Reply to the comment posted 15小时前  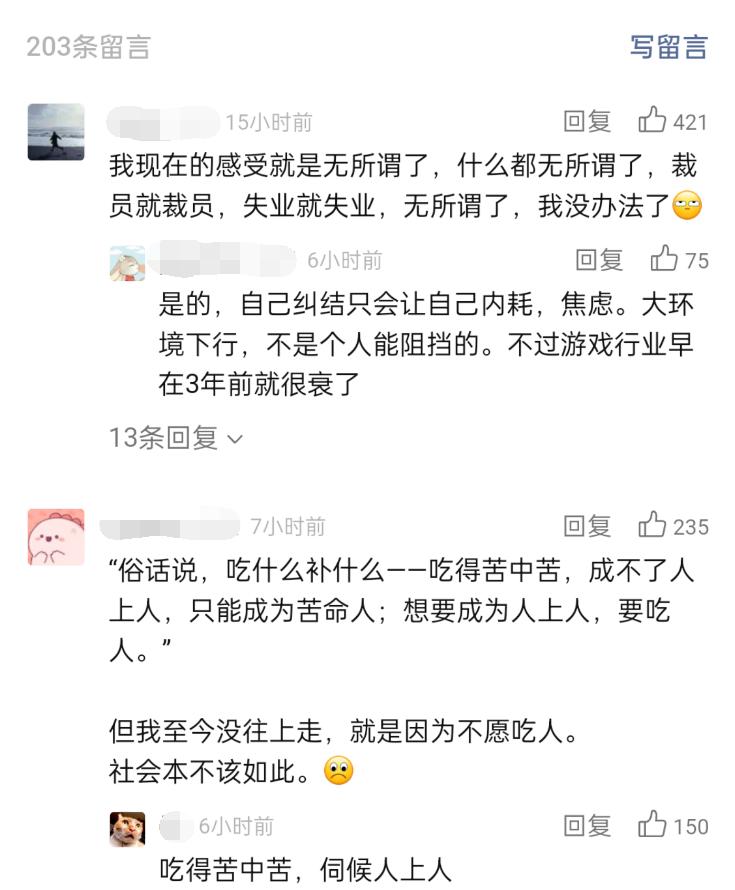[x=587, y=122]
